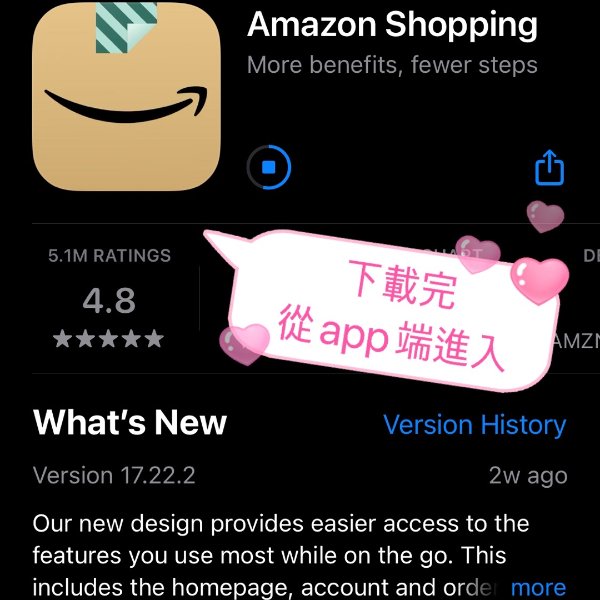Stop the Amazon Shopping download
Viewport: 600px width, 600px height.
[x=268, y=168]
